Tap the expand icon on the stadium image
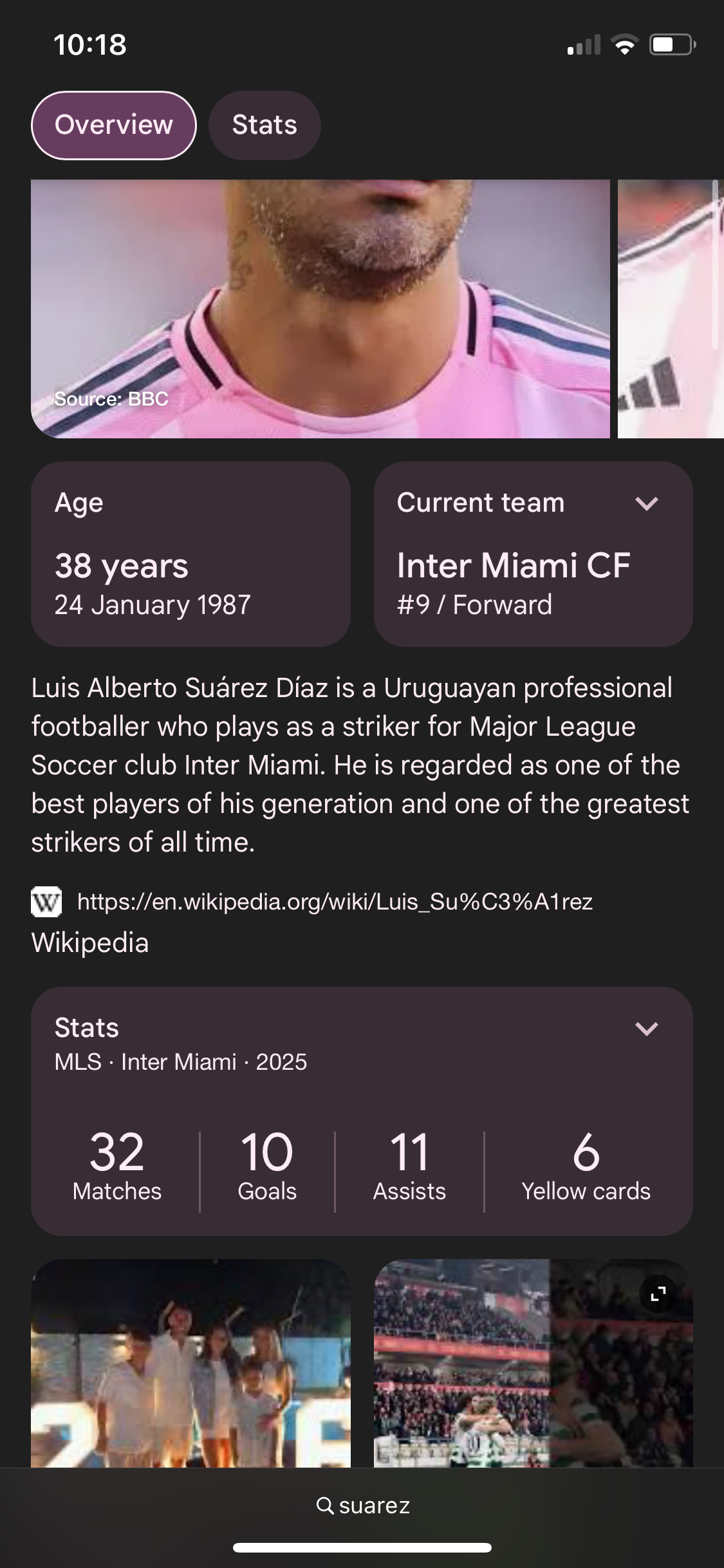This screenshot has width=724, height=1568. pos(658,1293)
